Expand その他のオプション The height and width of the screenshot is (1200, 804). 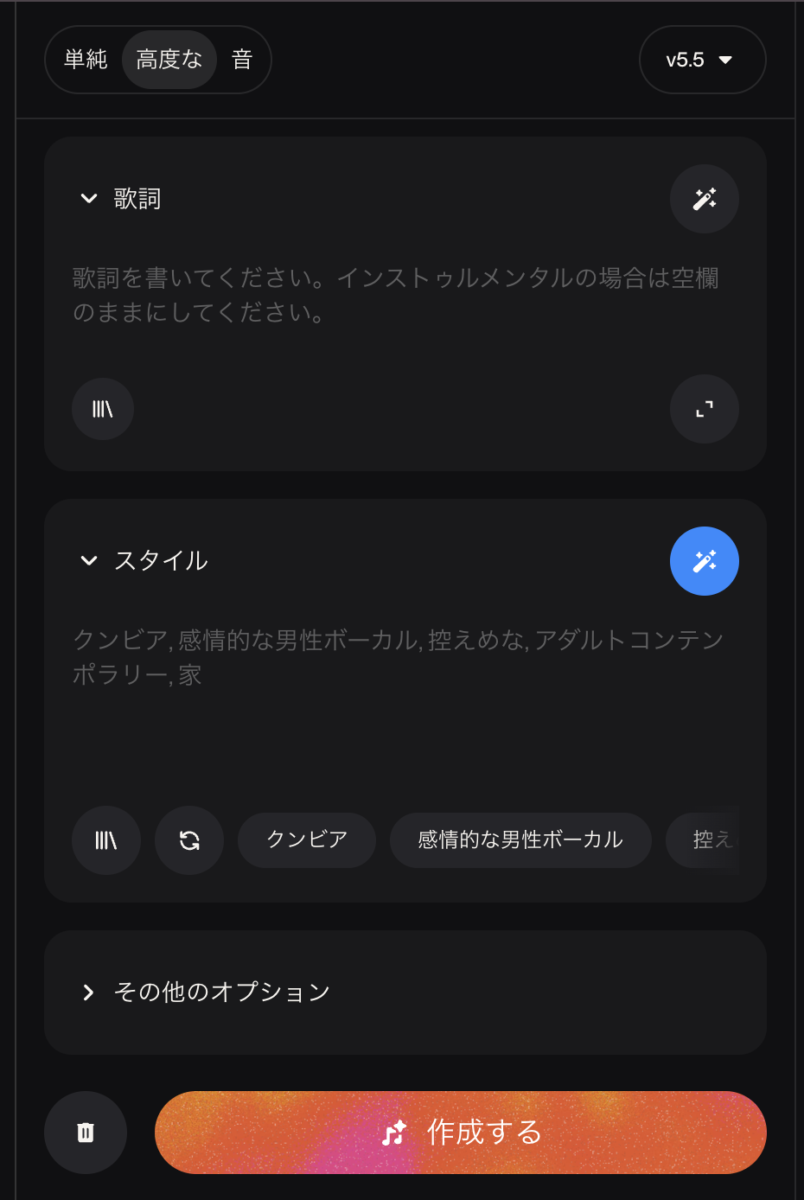click(x=220, y=992)
